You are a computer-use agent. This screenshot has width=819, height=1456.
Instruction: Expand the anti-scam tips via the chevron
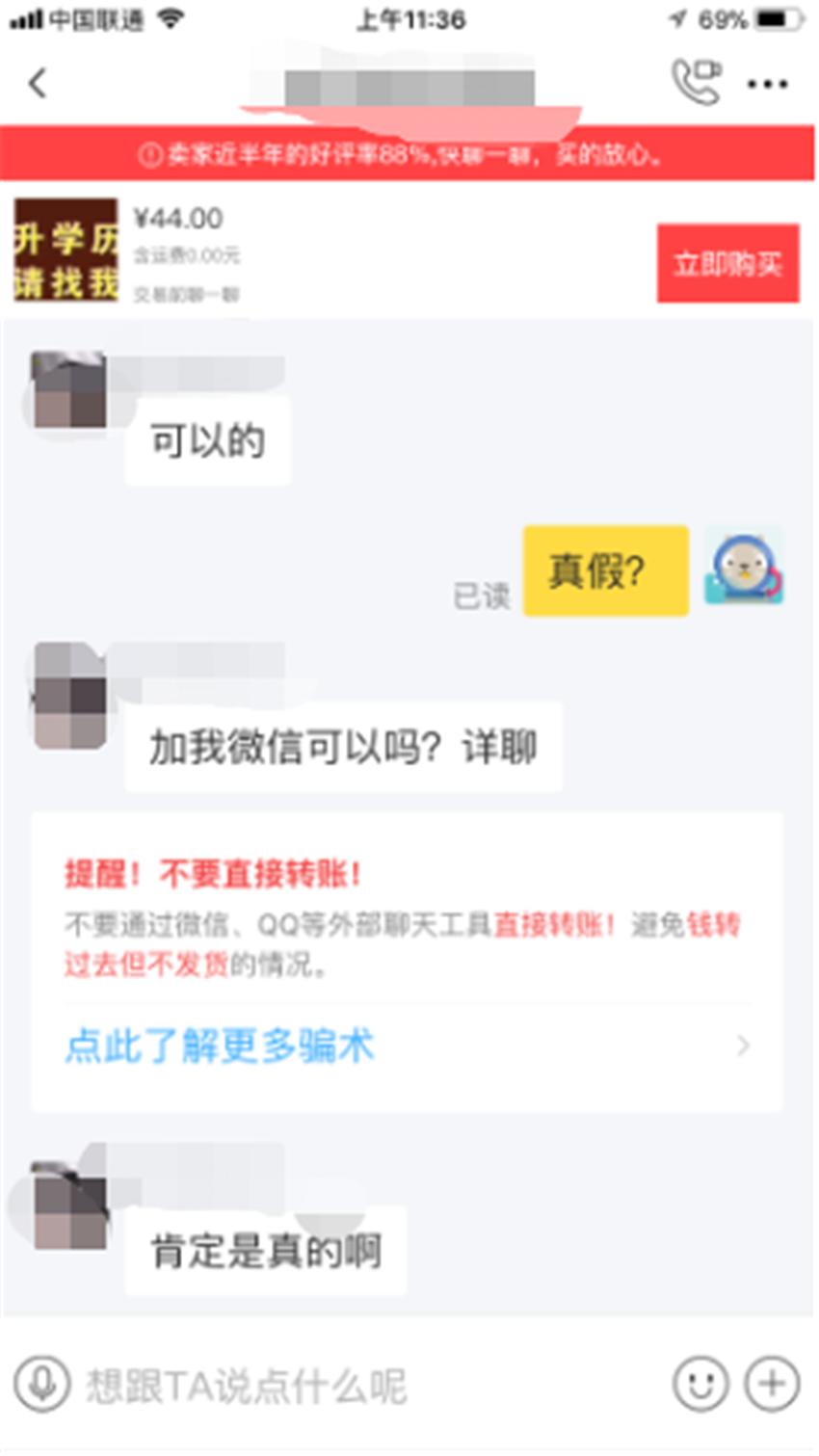(x=742, y=1045)
